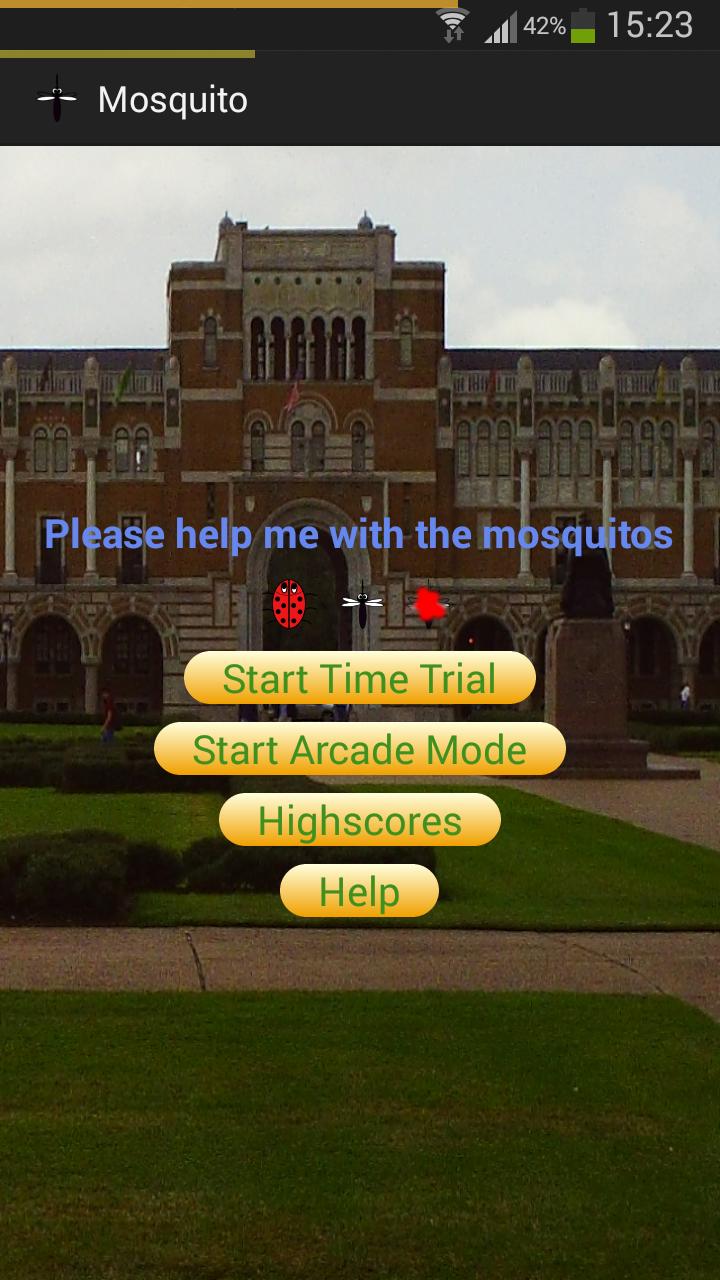The height and width of the screenshot is (1280, 720).
Task: Open the Highscores list
Action: 359,821
